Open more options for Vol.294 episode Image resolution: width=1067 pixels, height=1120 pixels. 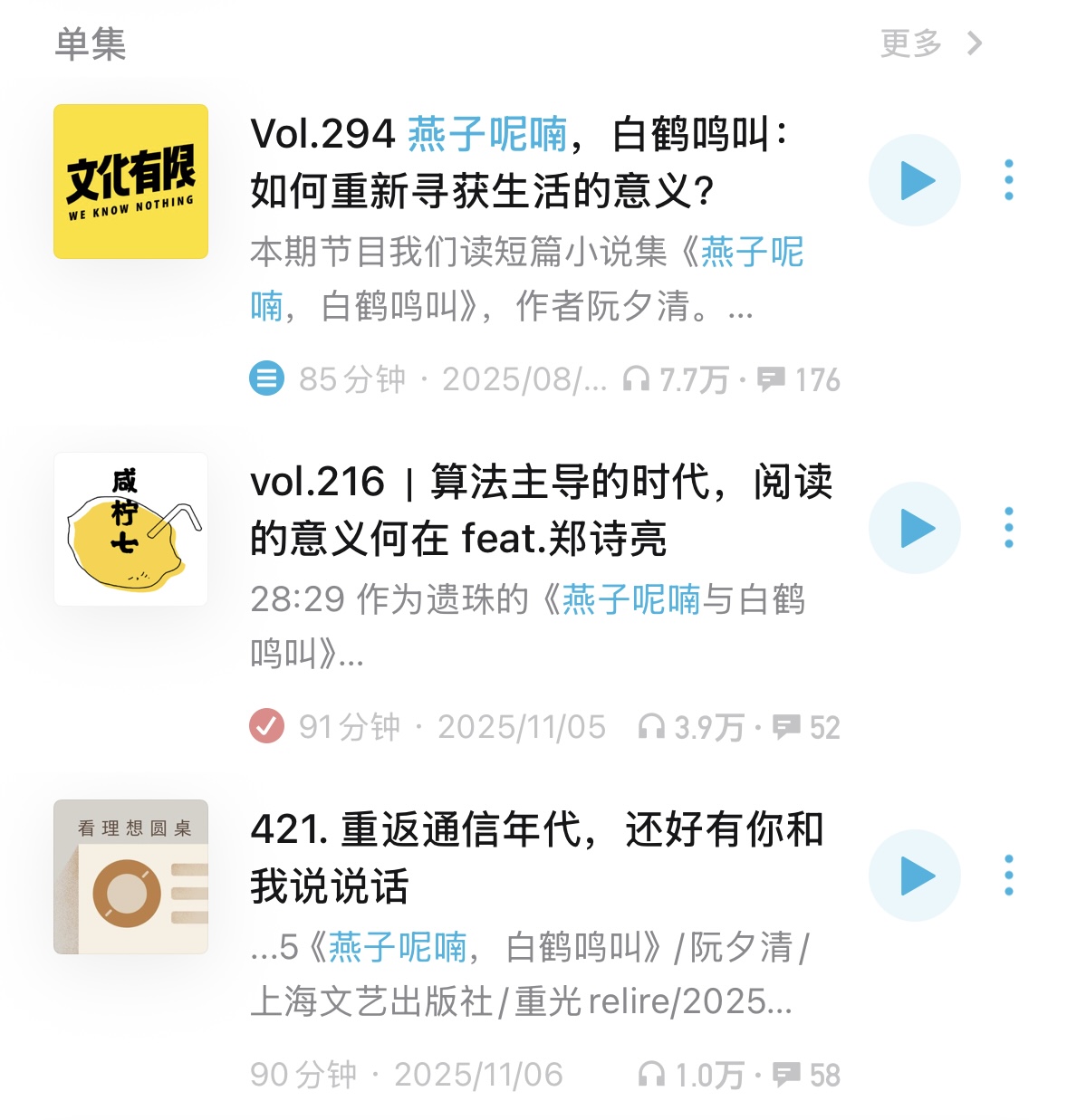pos(1008,180)
